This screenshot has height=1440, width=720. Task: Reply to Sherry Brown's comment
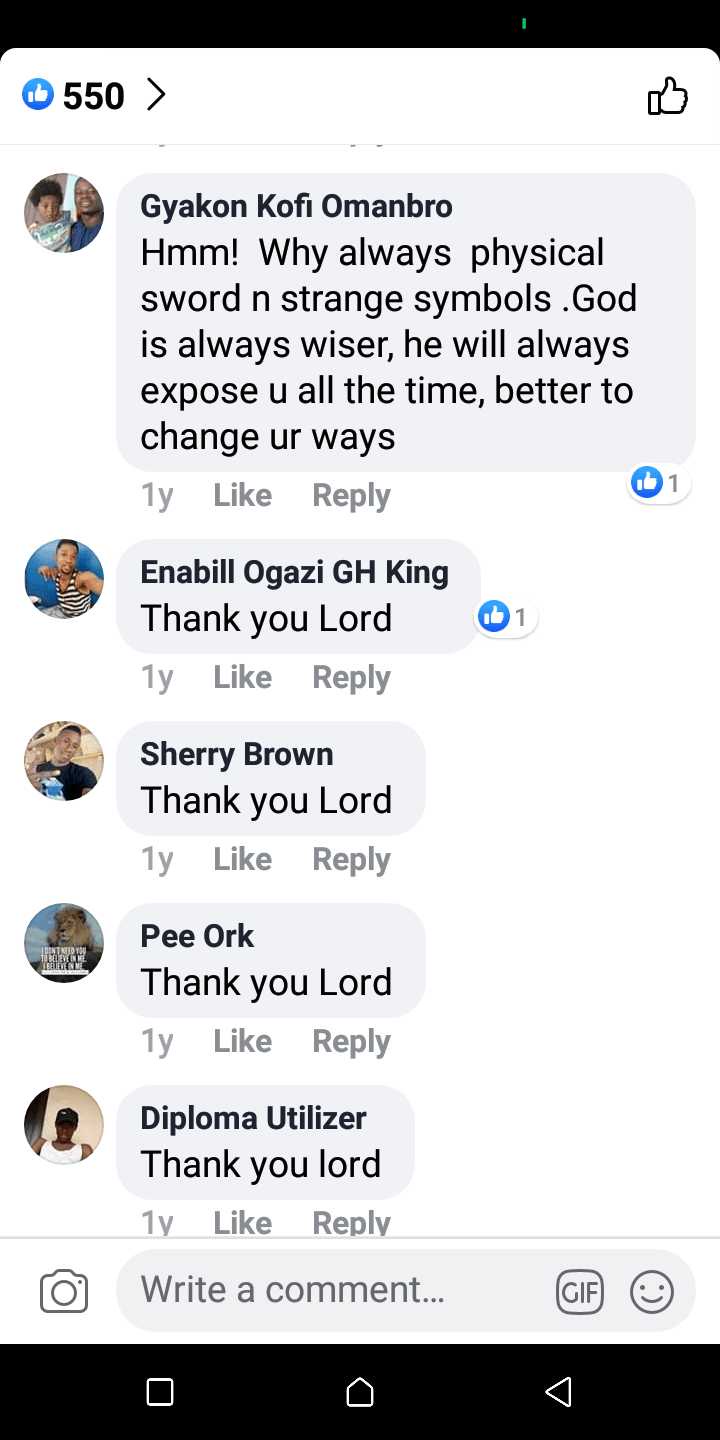351,859
